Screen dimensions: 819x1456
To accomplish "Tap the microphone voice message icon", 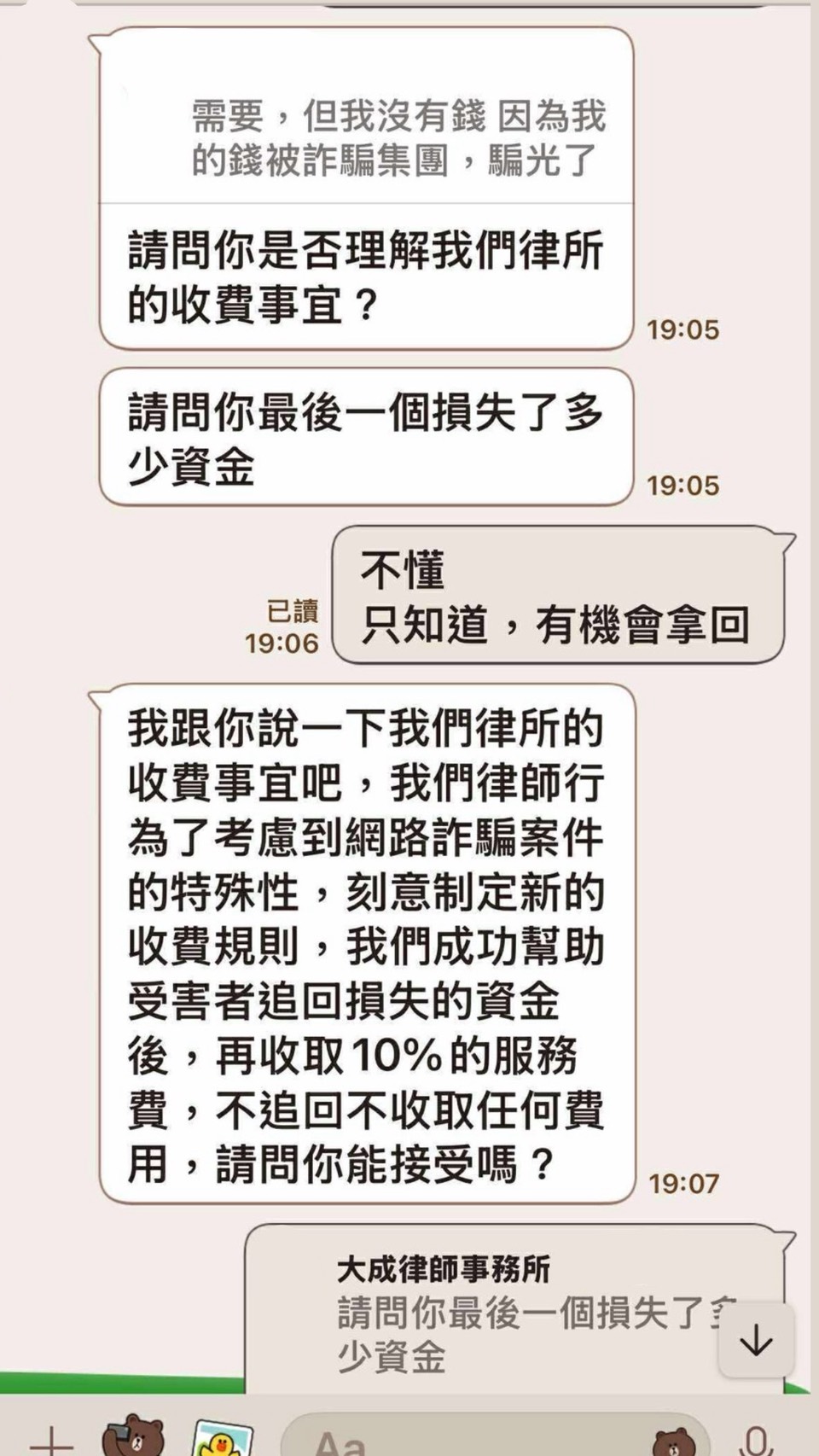I will pyautogui.click(x=756, y=1439).
